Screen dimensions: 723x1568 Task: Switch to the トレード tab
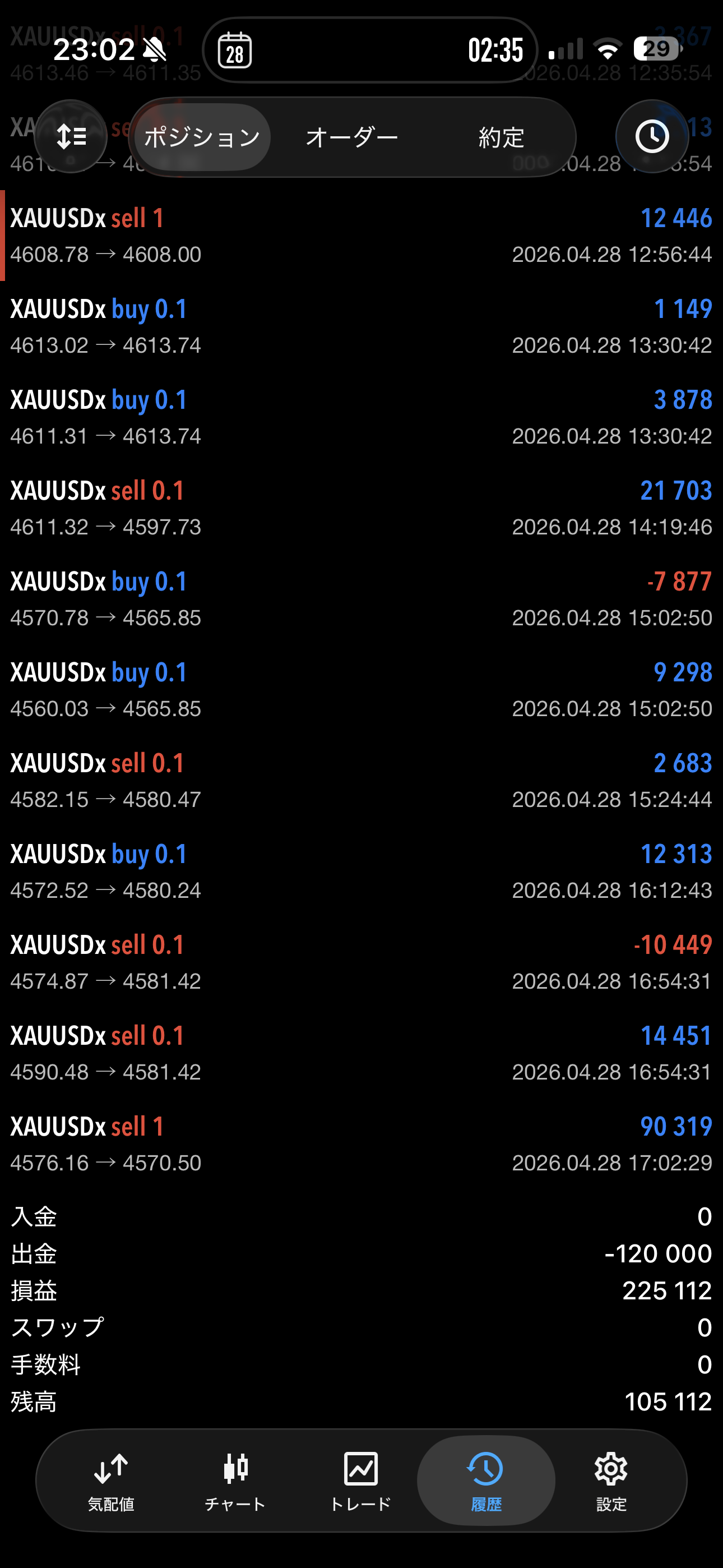[360, 1481]
